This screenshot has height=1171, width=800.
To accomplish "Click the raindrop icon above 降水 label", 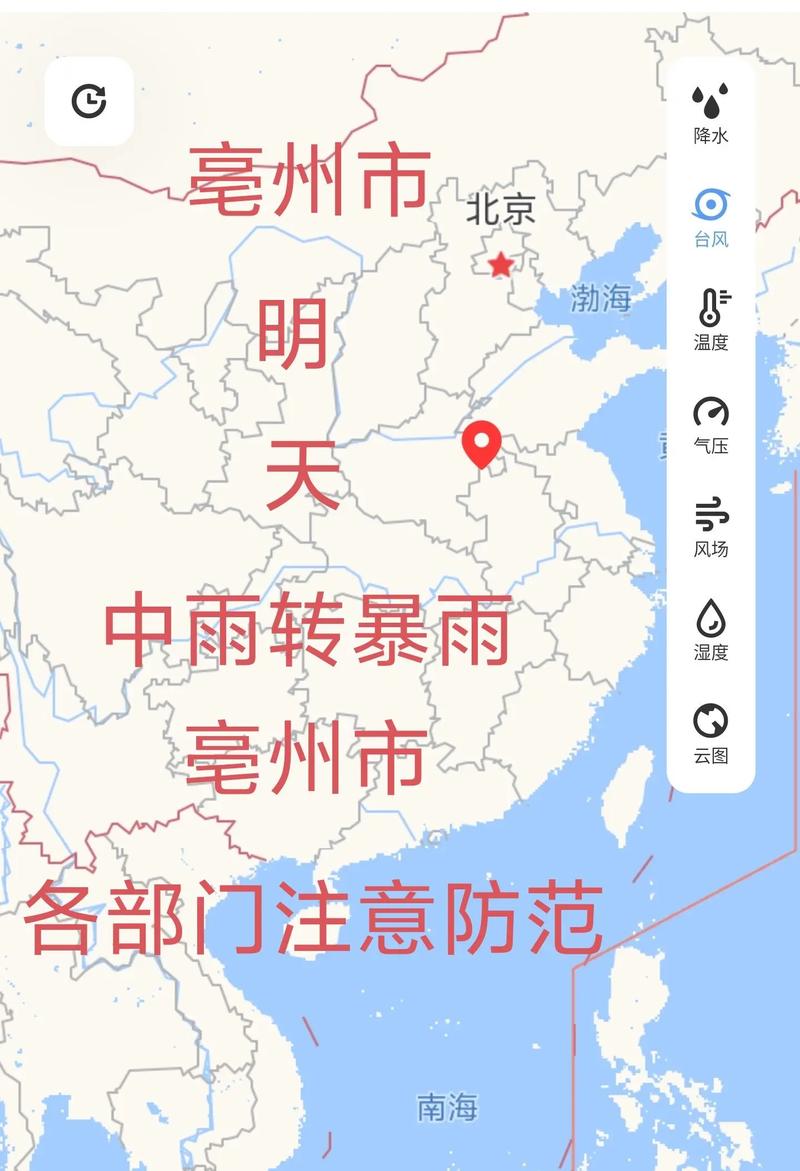I will [710, 98].
